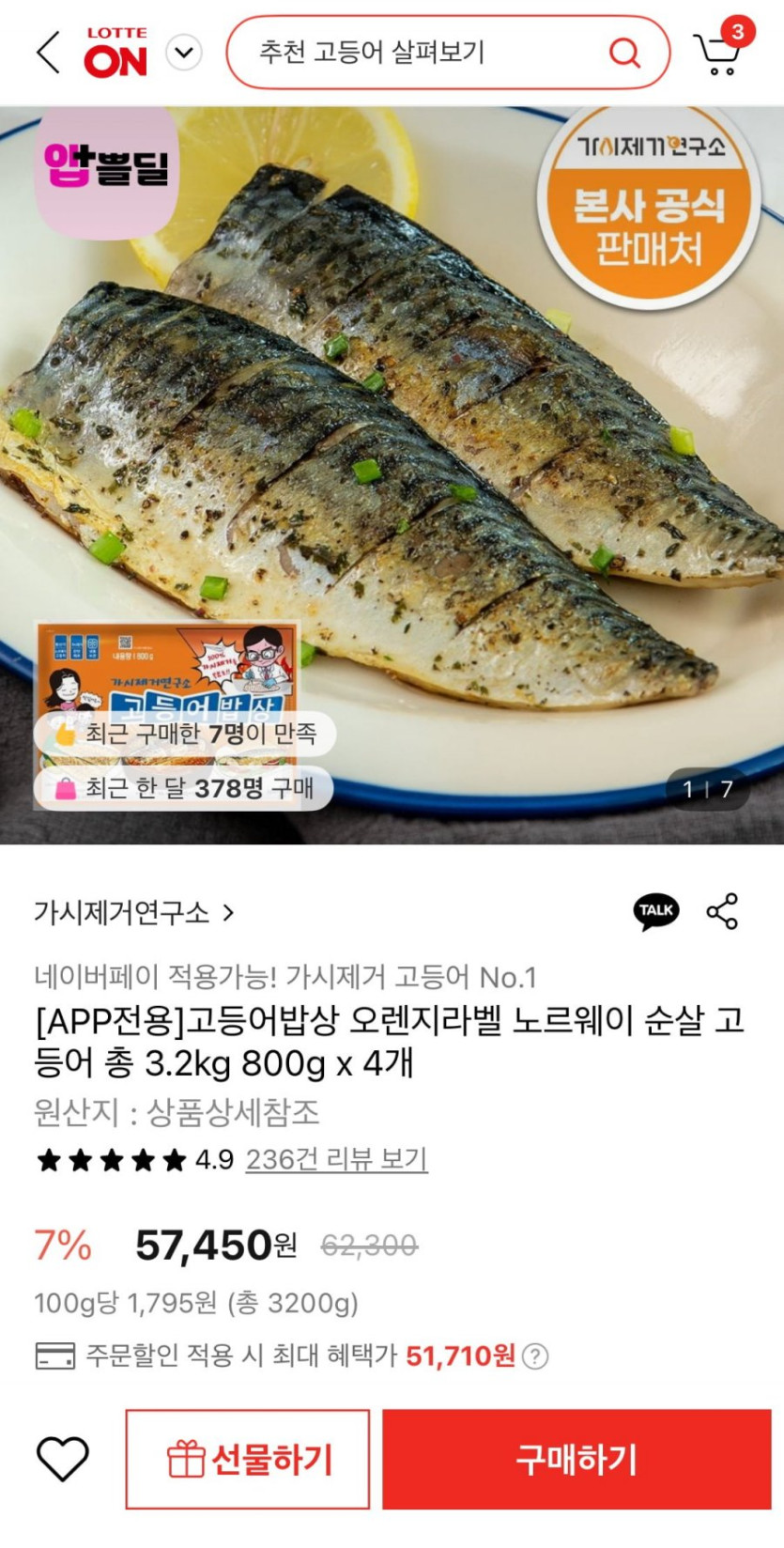
Task: Tap the 선물하기 gift button
Action: point(248,1459)
